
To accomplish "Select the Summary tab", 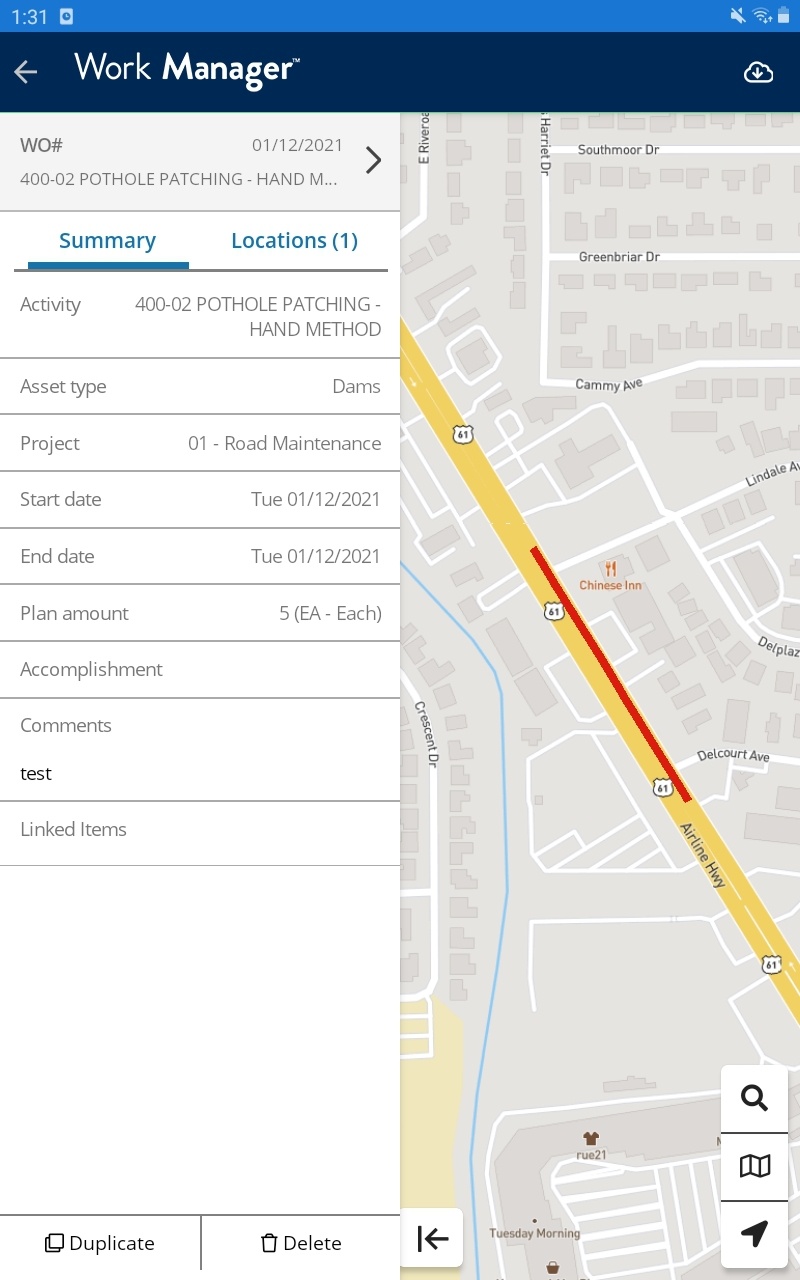I will [107, 241].
